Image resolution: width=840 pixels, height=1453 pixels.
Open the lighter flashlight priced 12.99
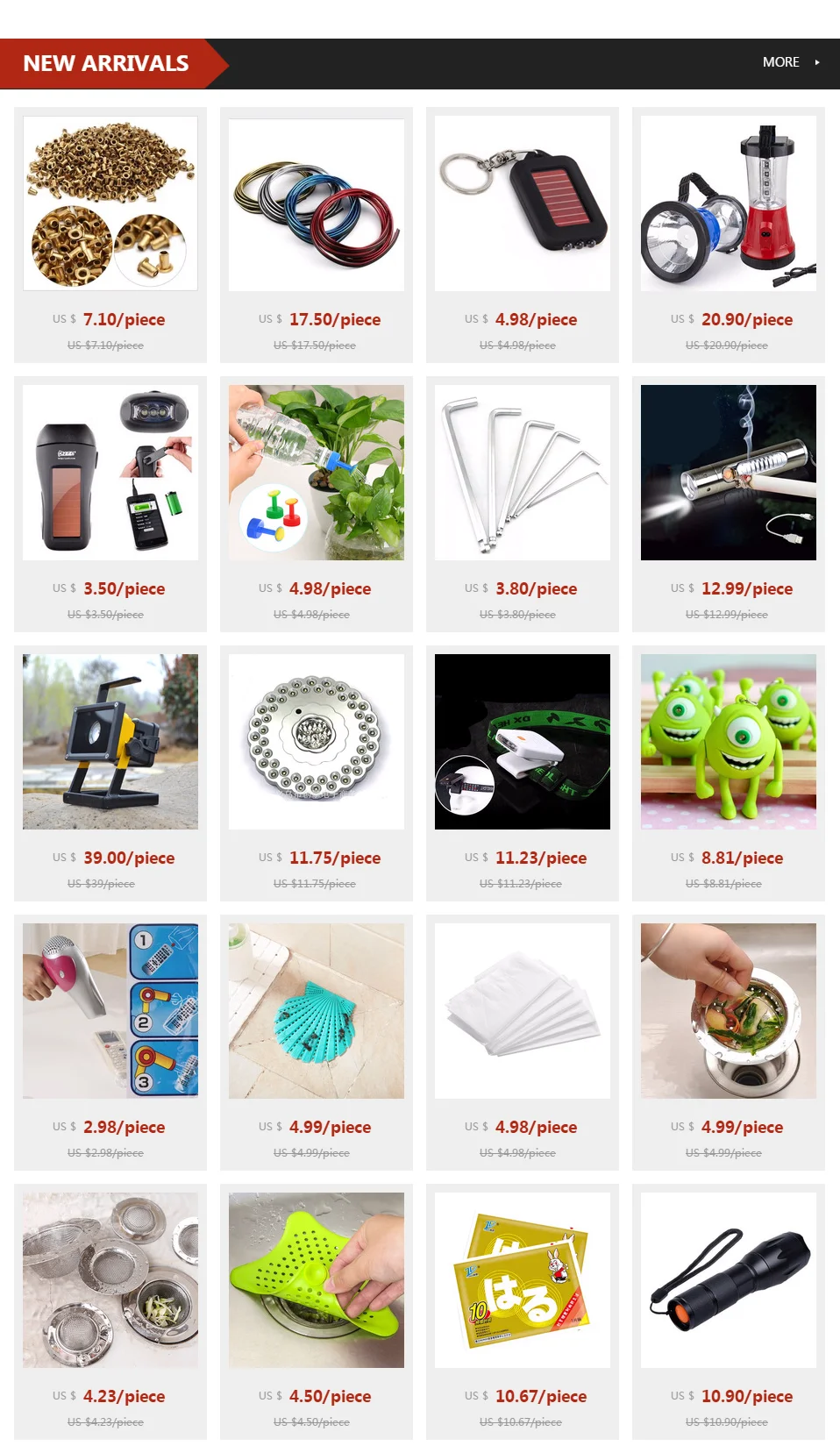click(729, 473)
